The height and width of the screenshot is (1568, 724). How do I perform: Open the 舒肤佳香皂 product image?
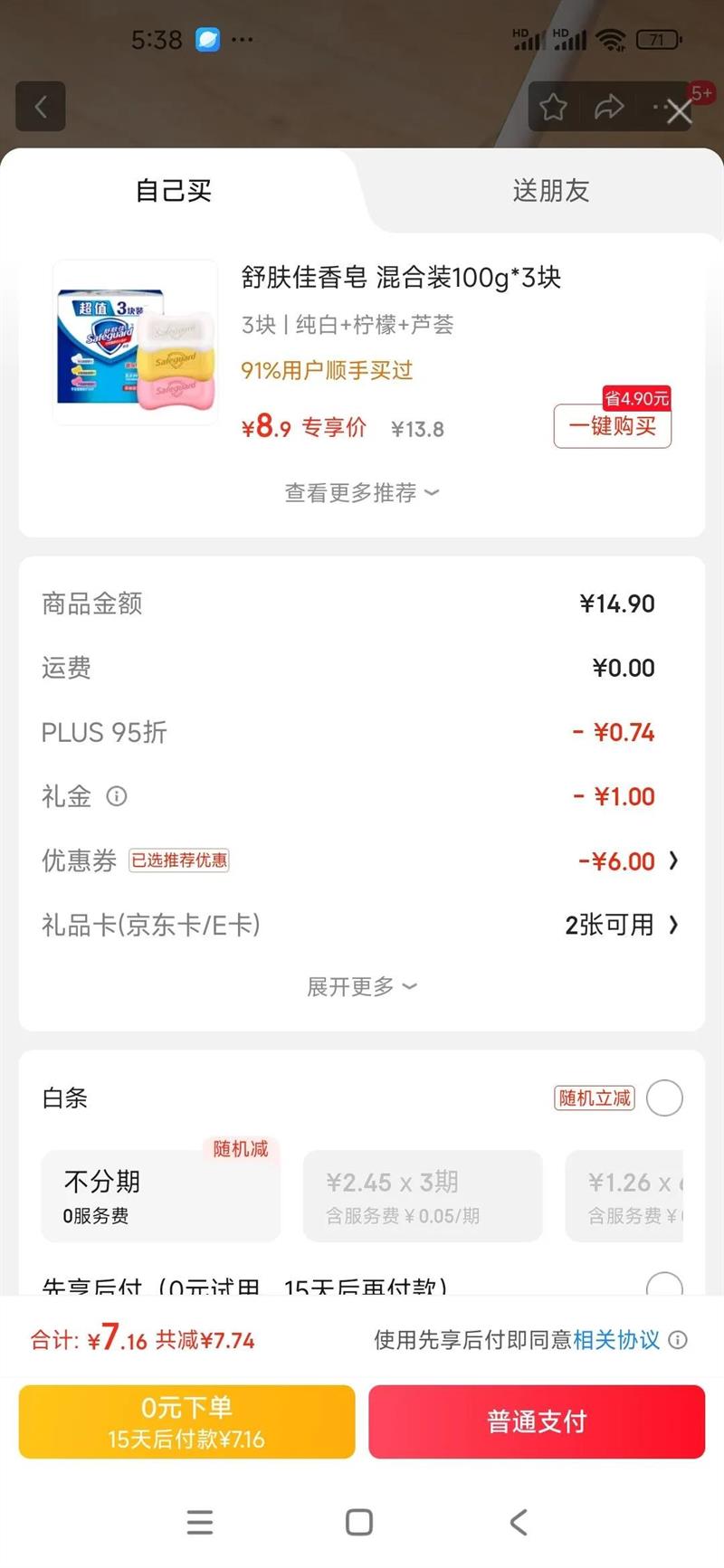136,343
